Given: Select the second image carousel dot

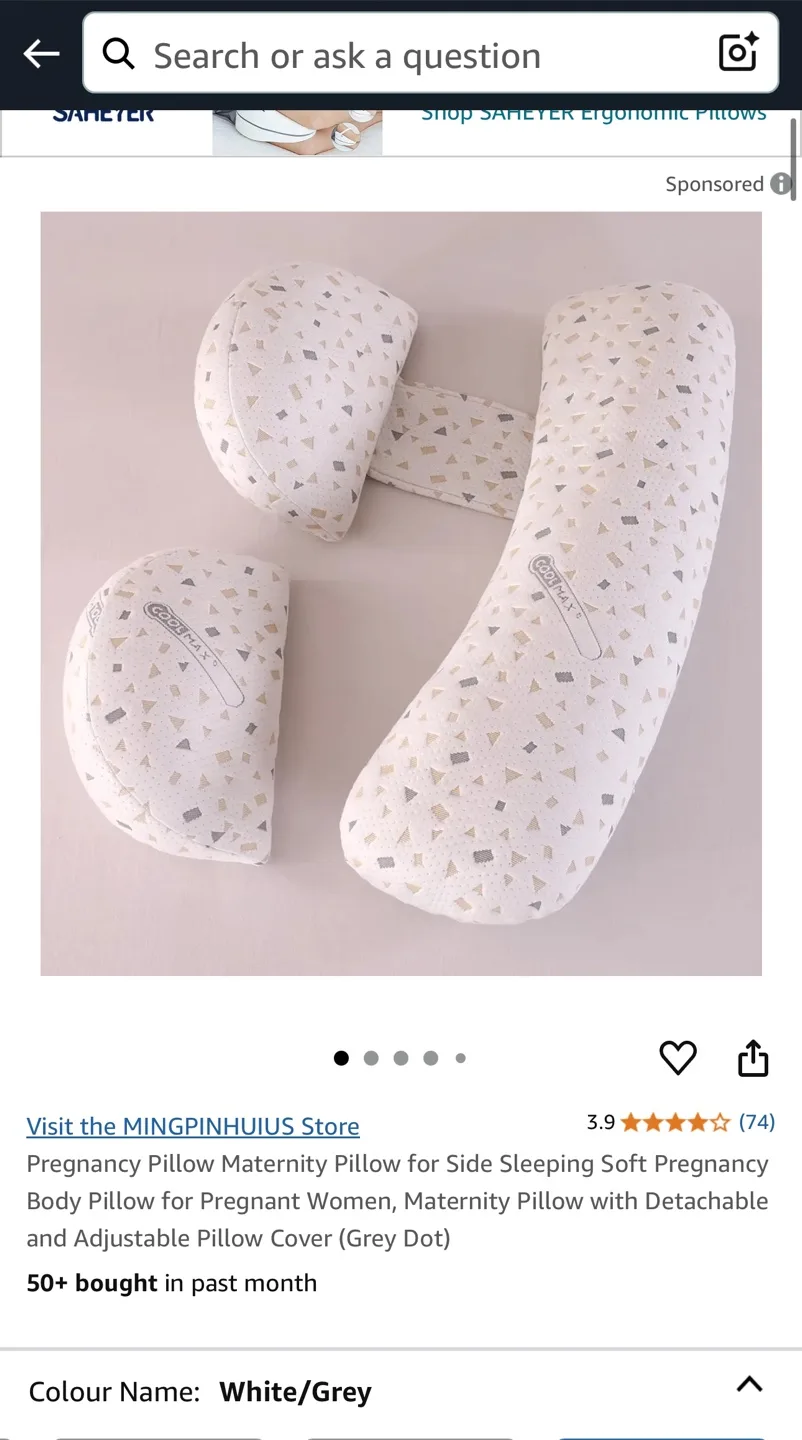Looking at the screenshot, I should (x=371, y=1057).
